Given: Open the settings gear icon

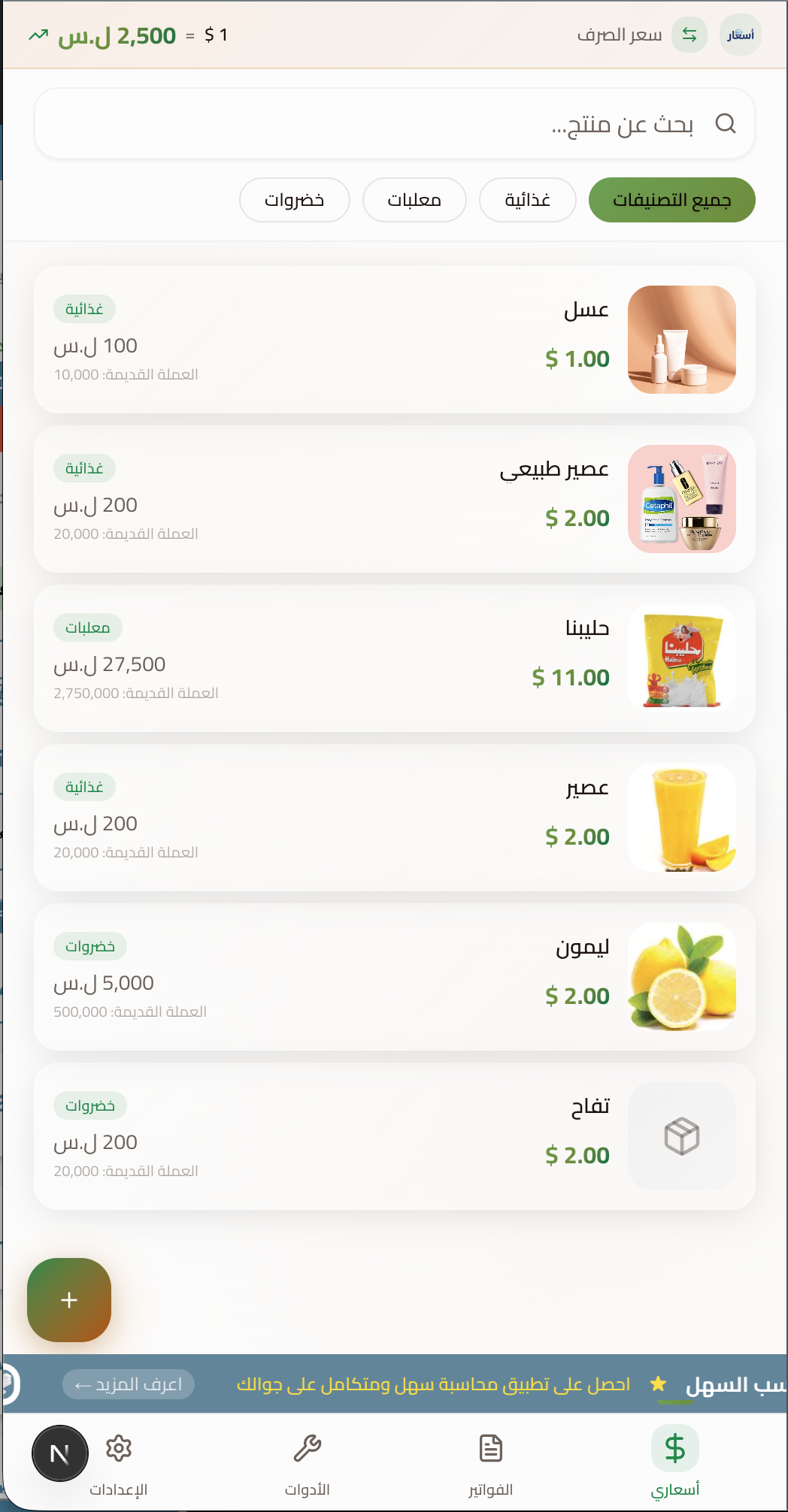Looking at the screenshot, I should pos(119,1447).
